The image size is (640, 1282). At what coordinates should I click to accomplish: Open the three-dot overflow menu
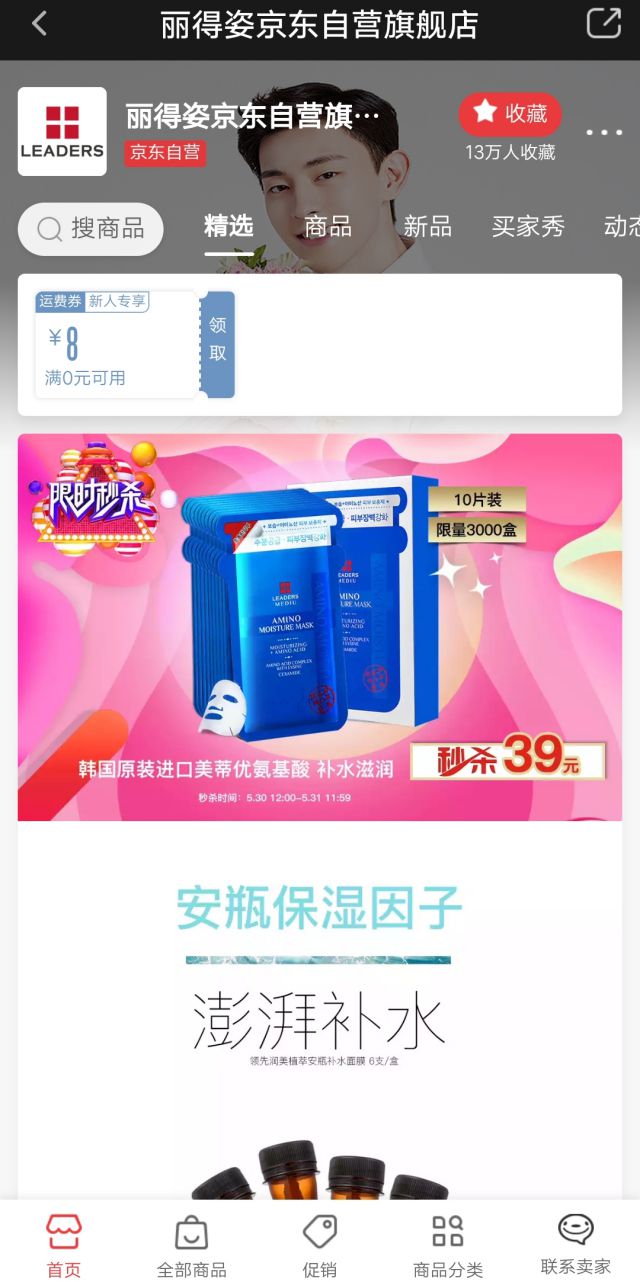(603, 133)
